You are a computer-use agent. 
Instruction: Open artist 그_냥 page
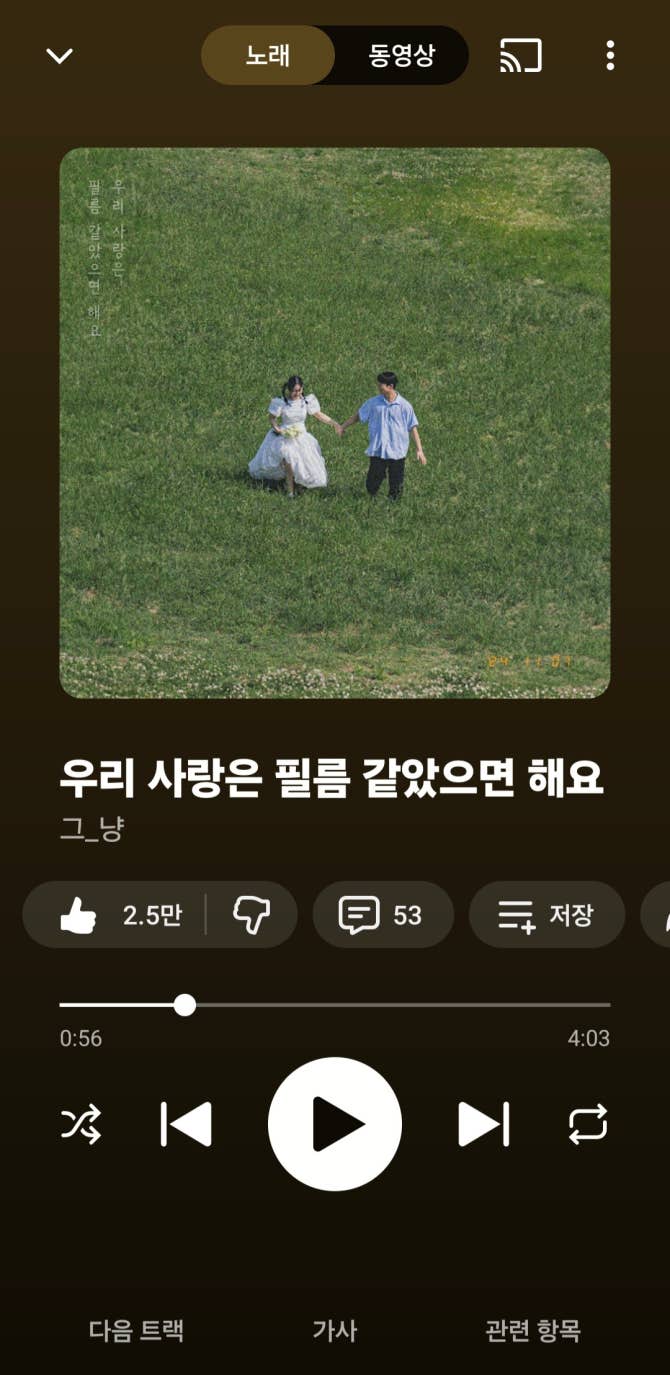[92, 829]
